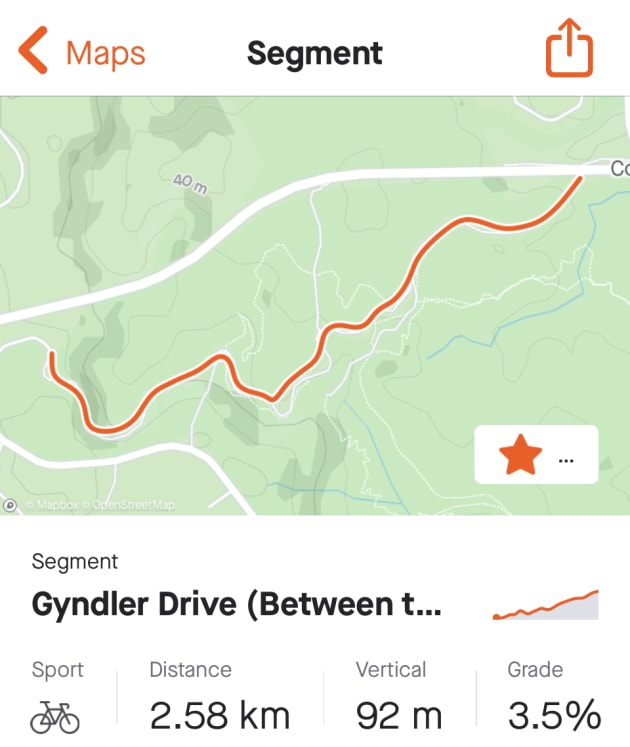630x747 pixels.
Task: Open the Gyndler Drive segment details
Action: click(x=237, y=604)
